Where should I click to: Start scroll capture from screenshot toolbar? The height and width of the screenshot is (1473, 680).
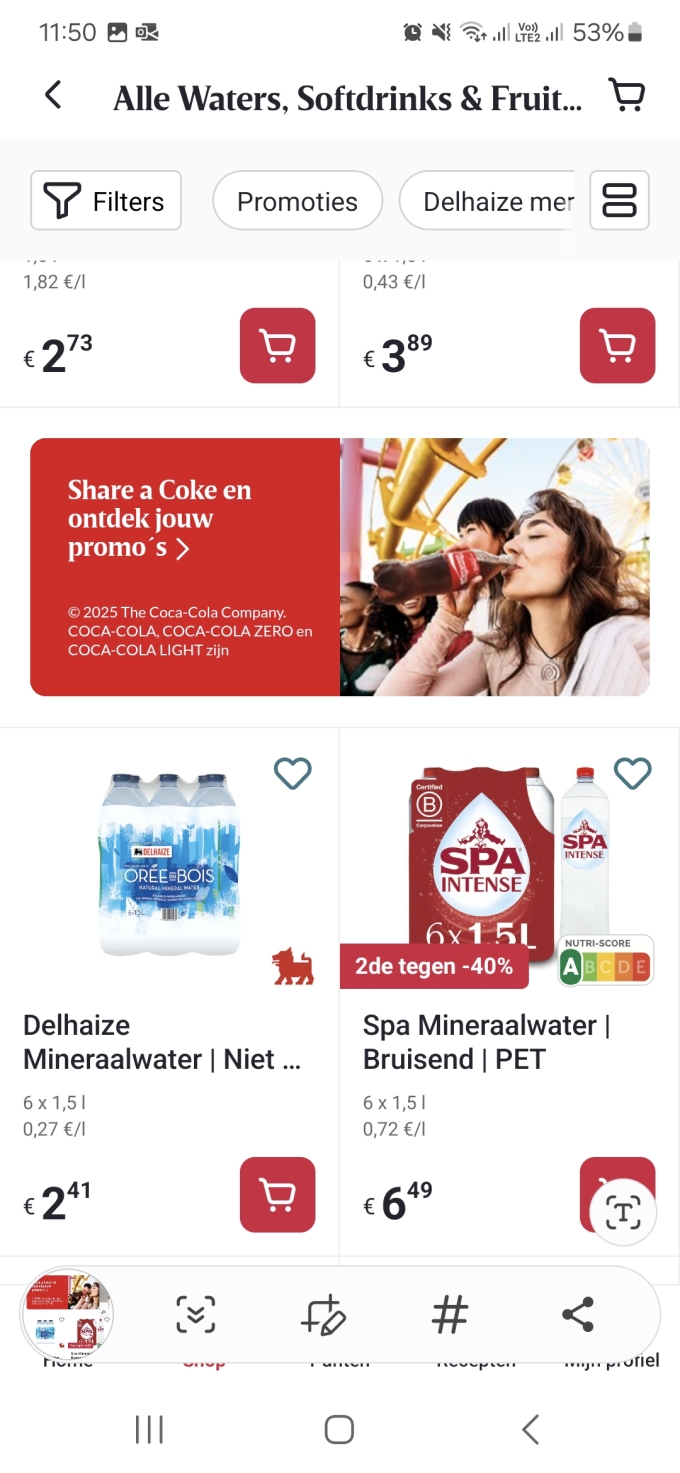[196, 1315]
